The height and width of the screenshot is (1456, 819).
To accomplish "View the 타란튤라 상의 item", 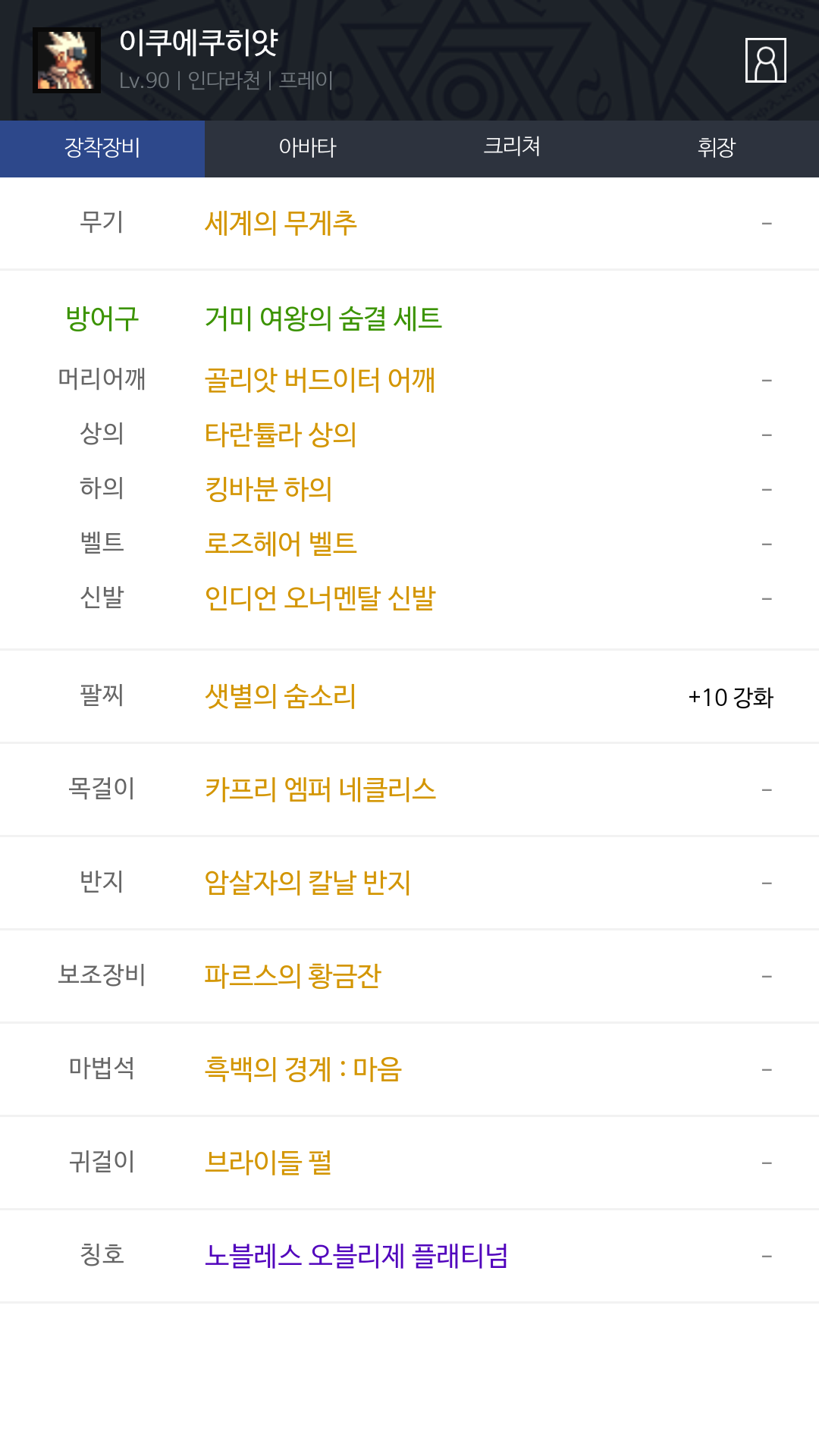I will (281, 435).
